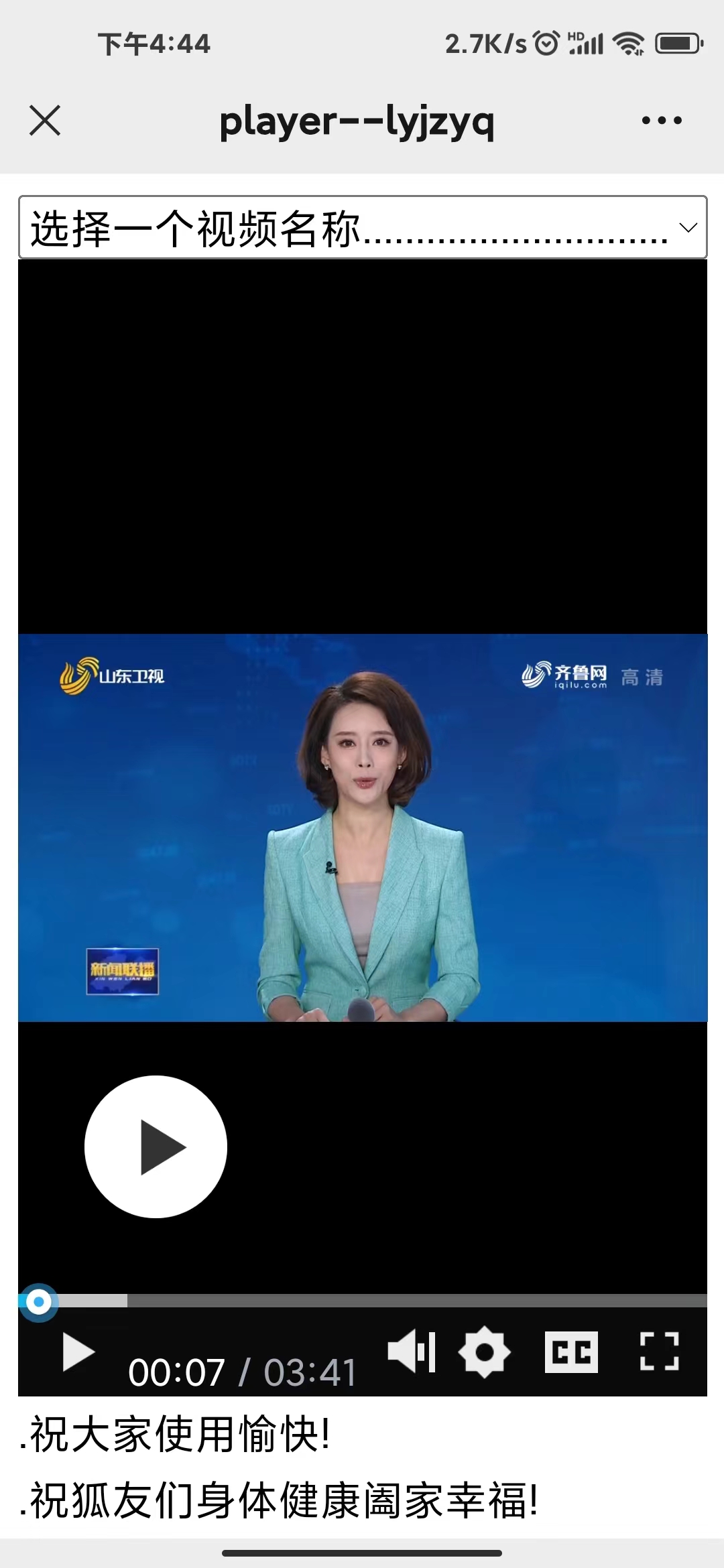Mute the video volume
The width and height of the screenshot is (724, 1568).
tap(412, 1351)
